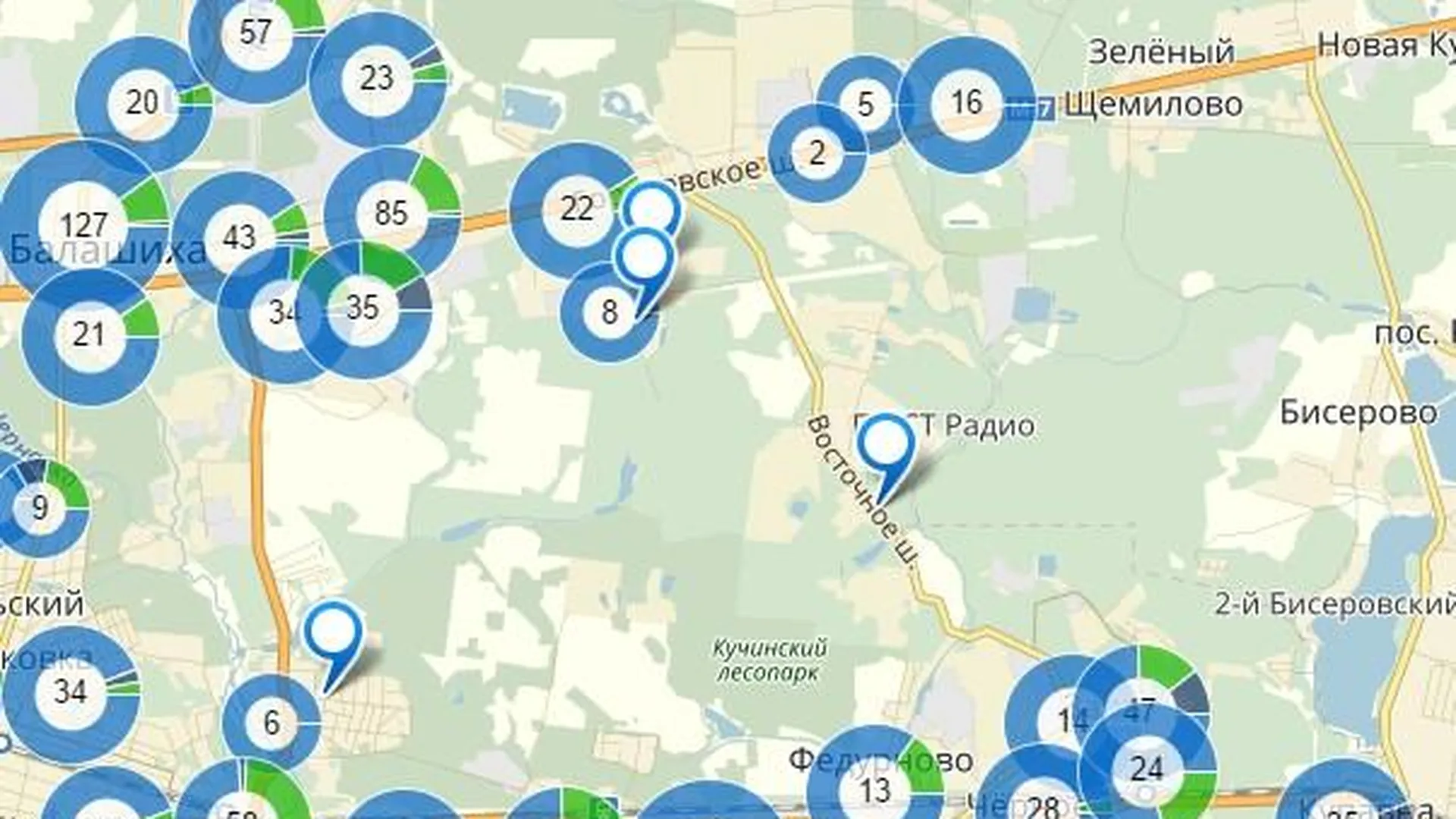
Task: Expand the cluster marked 24
Action: coord(1146,768)
